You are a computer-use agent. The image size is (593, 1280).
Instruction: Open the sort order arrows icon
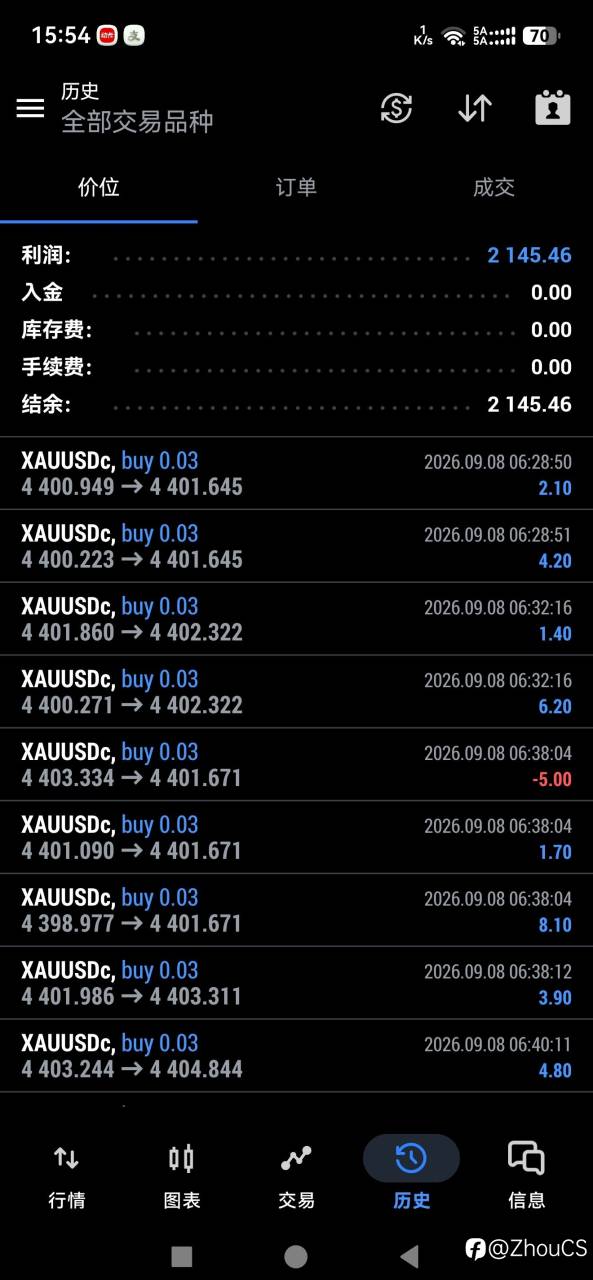[x=475, y=108]
